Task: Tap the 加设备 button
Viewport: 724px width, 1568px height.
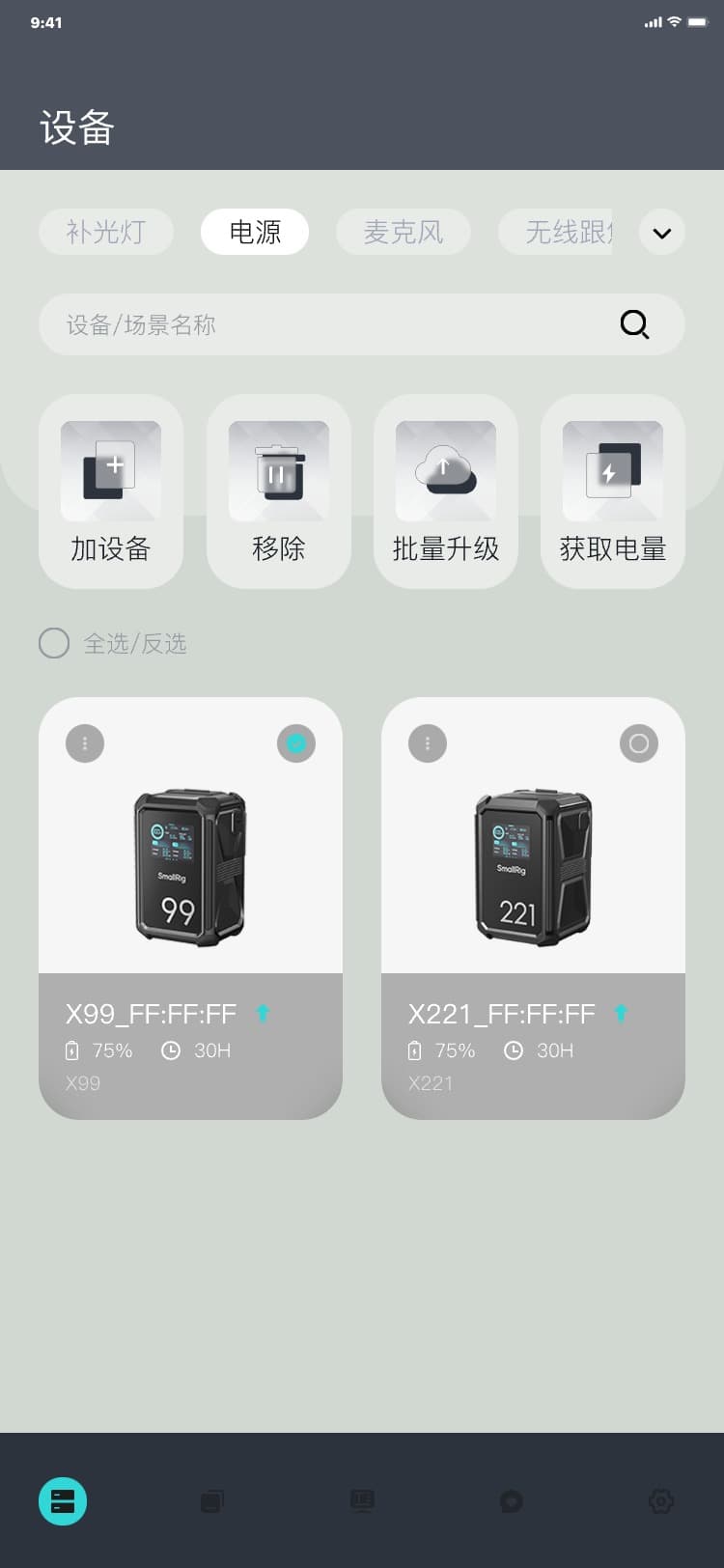Action: click(x=111, y=491)
